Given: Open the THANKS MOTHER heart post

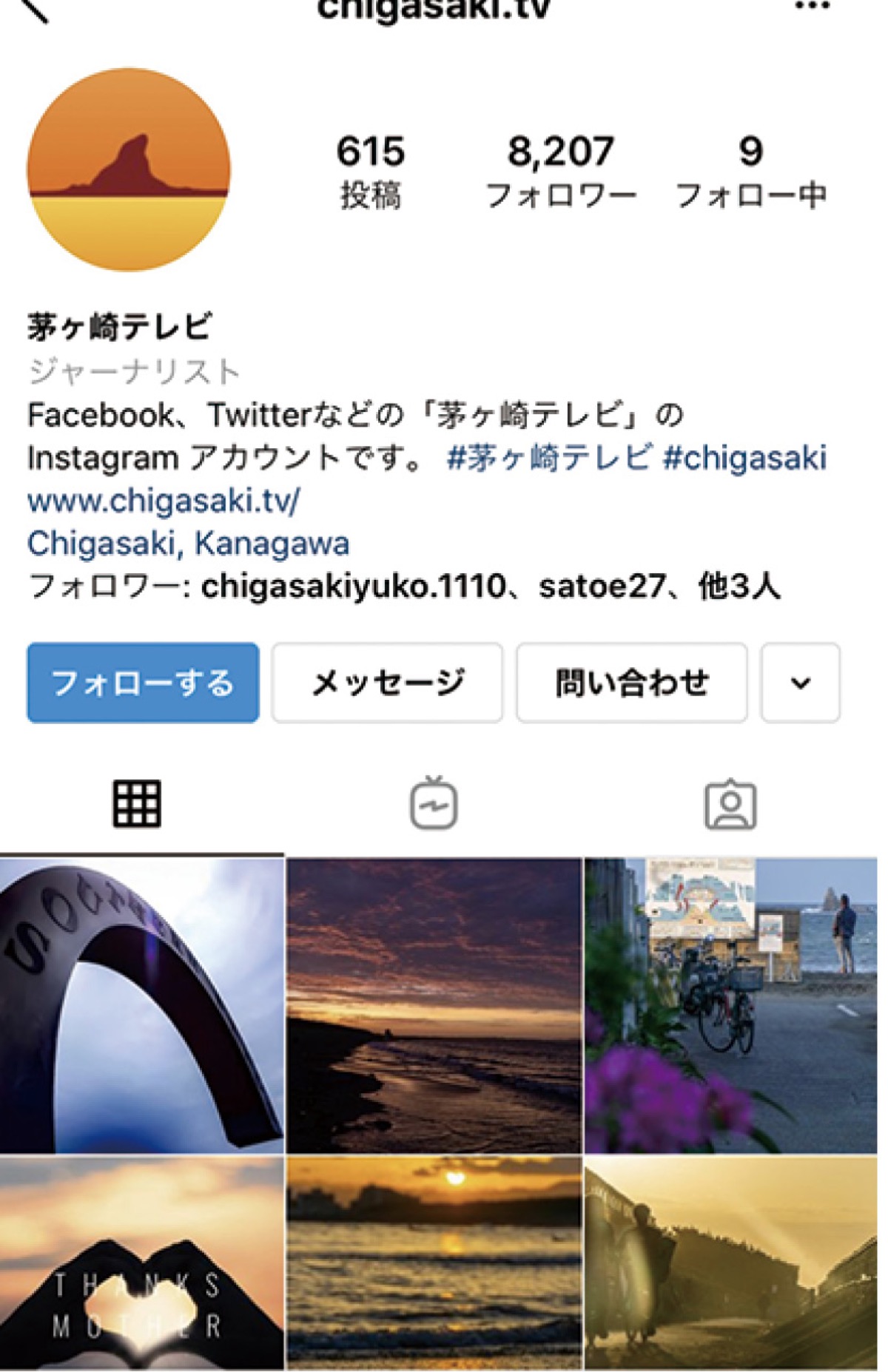Looking at the screenshot, I should coord(141,1263).
